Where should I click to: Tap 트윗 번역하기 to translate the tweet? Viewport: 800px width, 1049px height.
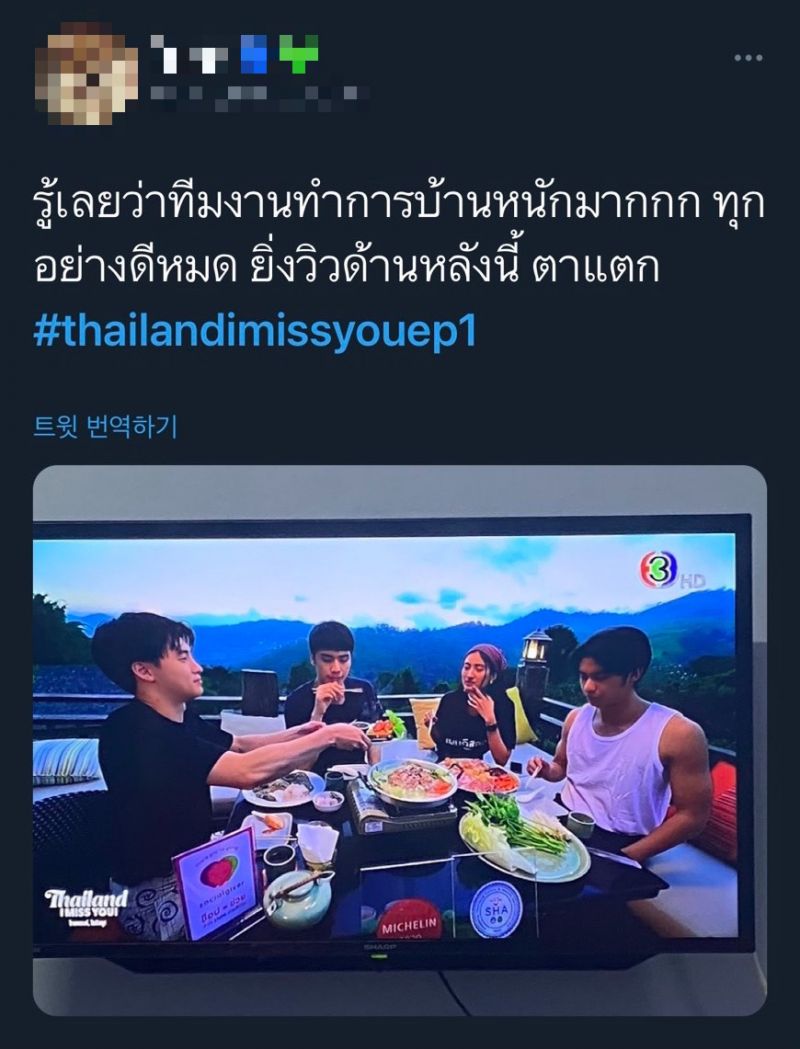(105, 427)
